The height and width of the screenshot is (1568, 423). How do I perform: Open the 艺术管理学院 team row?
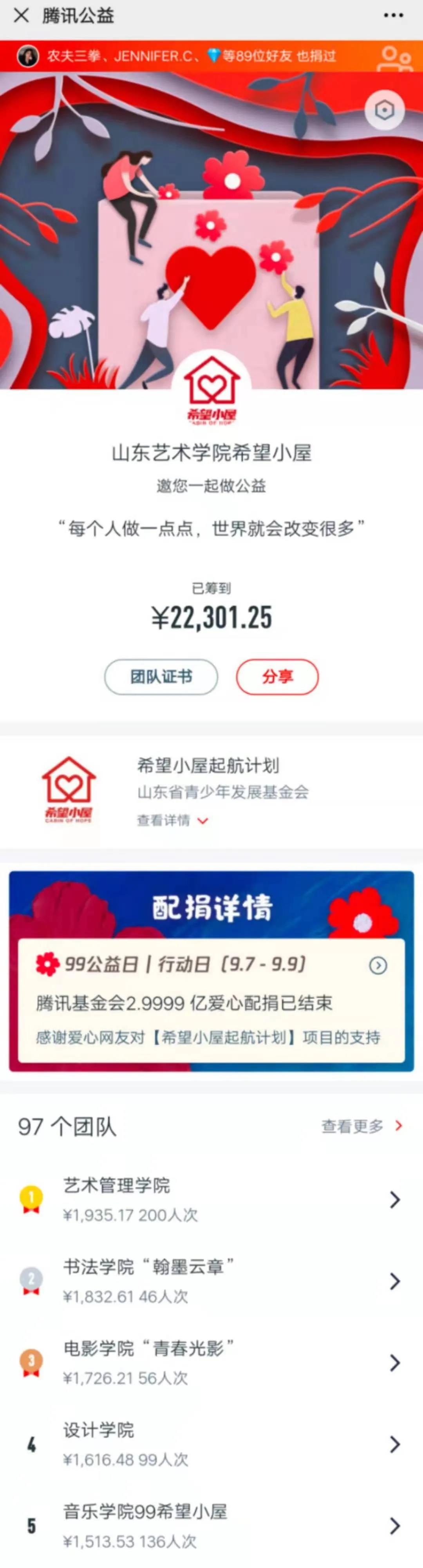point(211,1199)
